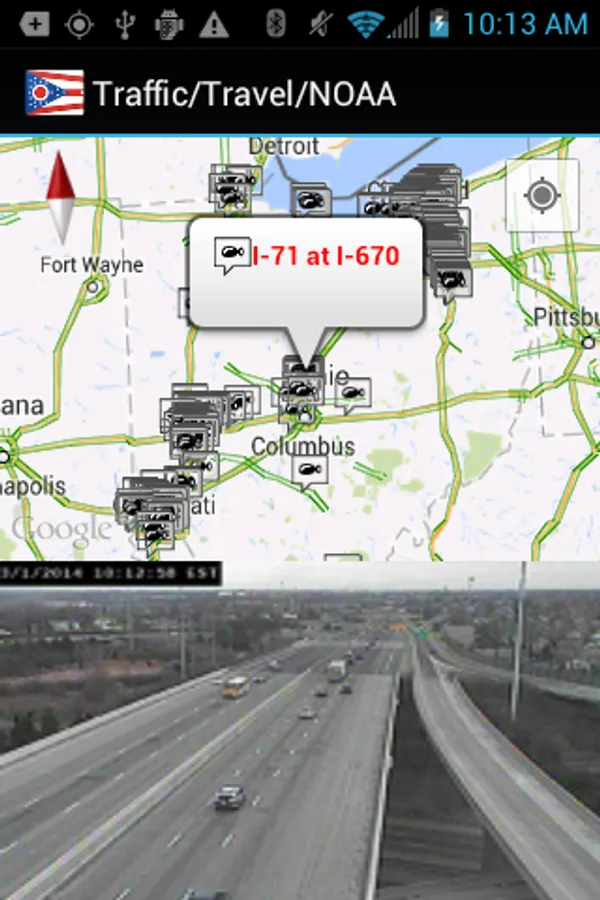Select the camera marker below Columbus
600x900 pixels.
tap(309, 472)
